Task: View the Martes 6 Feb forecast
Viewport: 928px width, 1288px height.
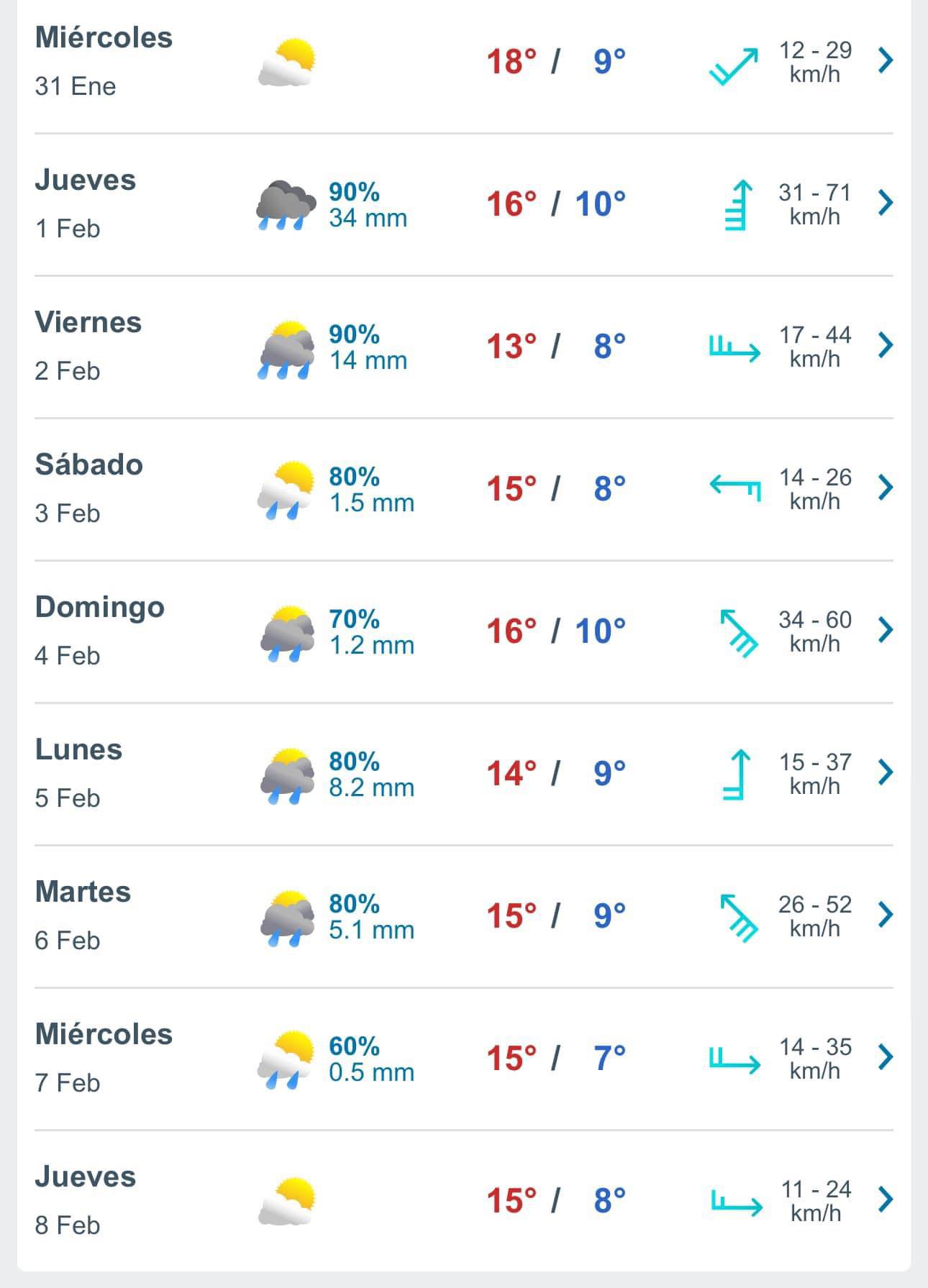Action: (886, 915)
